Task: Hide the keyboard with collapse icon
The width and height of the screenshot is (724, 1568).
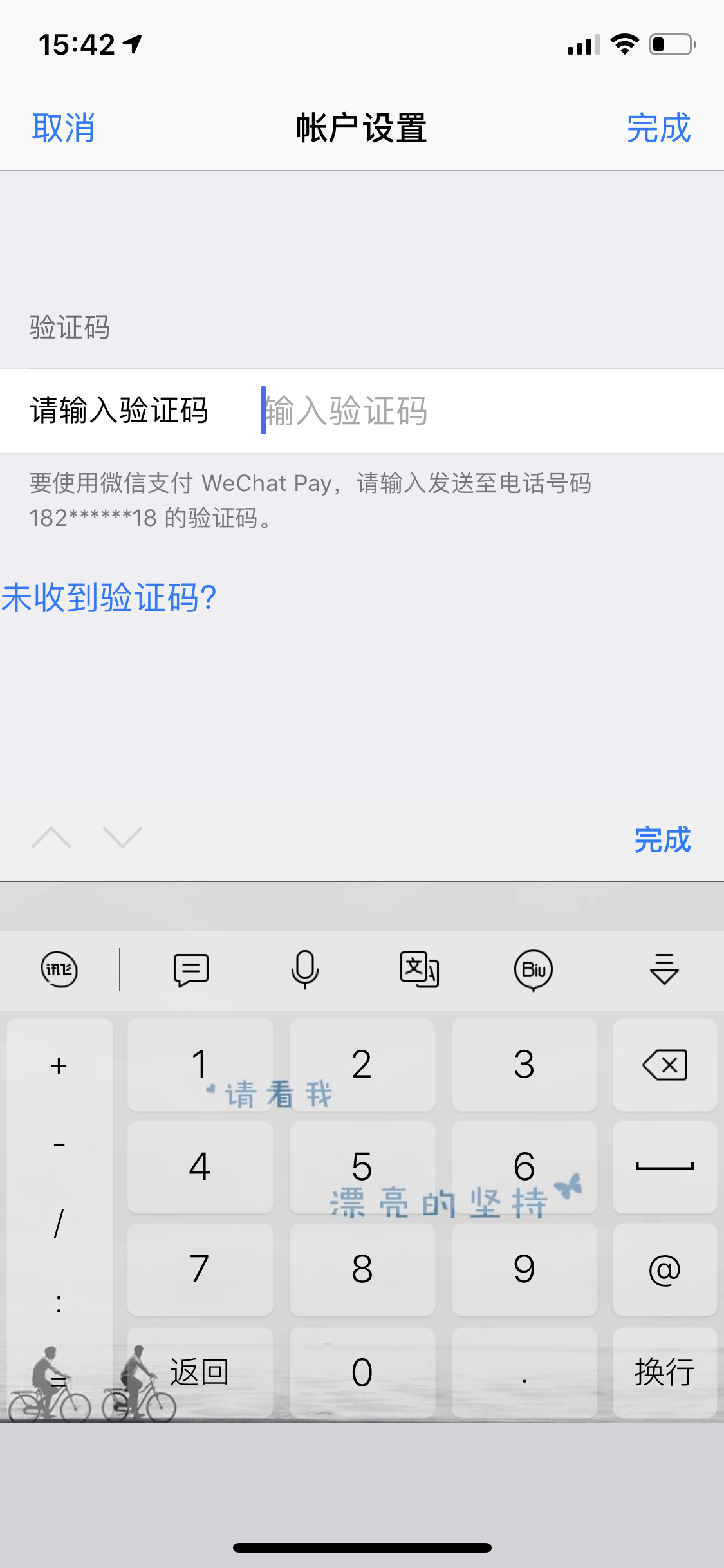Action: (x=664, y=969)
